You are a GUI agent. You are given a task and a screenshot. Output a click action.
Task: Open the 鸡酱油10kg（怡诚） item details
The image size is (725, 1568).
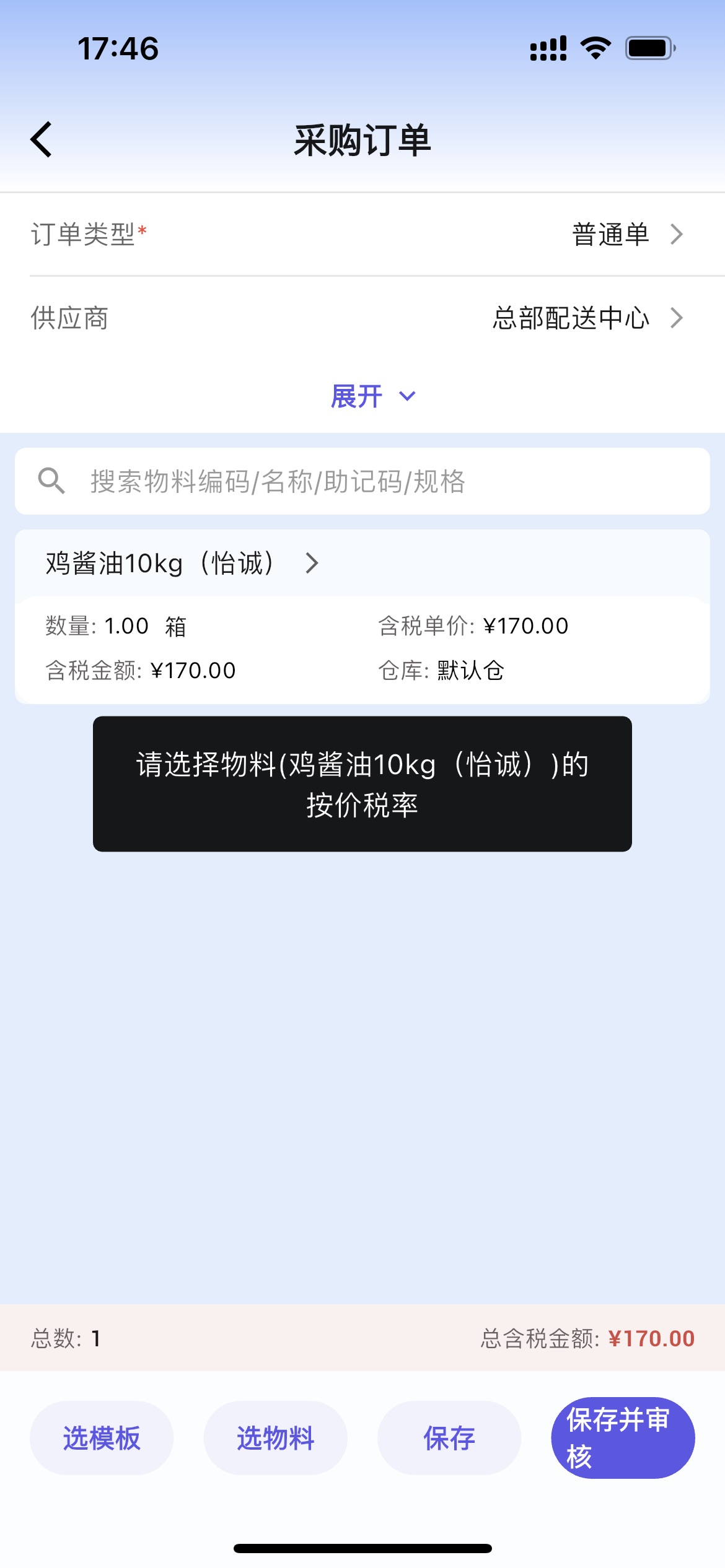[182, 564]
